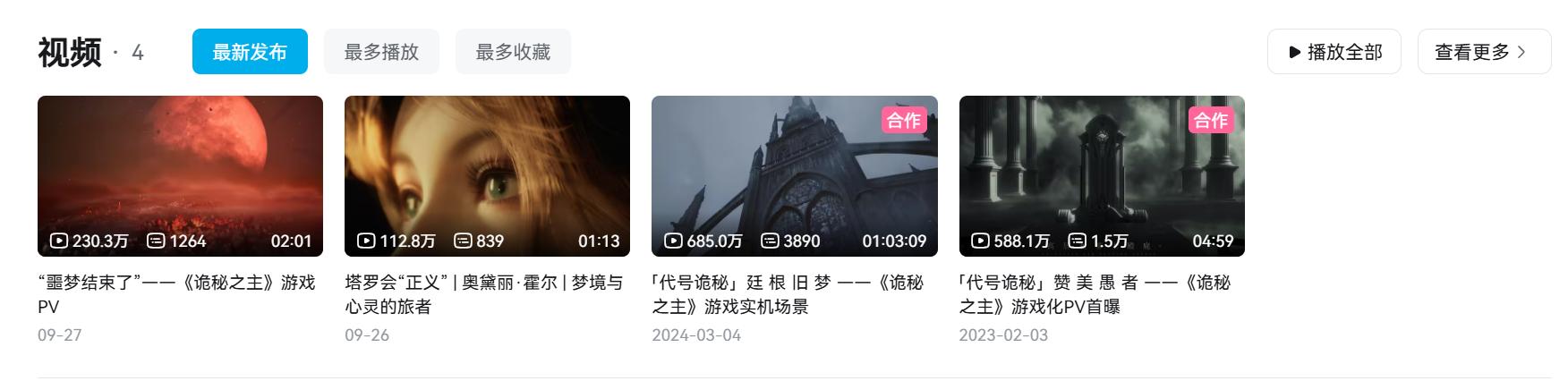Screen dimensions: 1568x381
Task: Tap the 播放全部 button
Action: pyautogui.click(x=1334, y=52)
